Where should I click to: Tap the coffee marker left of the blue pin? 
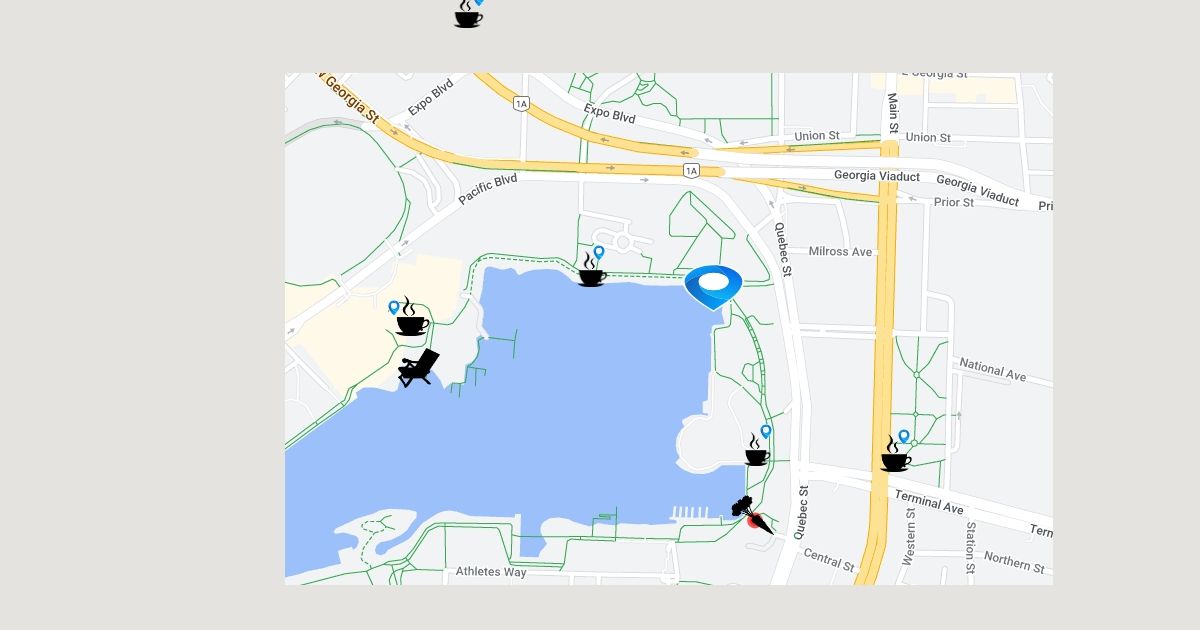click(x=592, y=270)
